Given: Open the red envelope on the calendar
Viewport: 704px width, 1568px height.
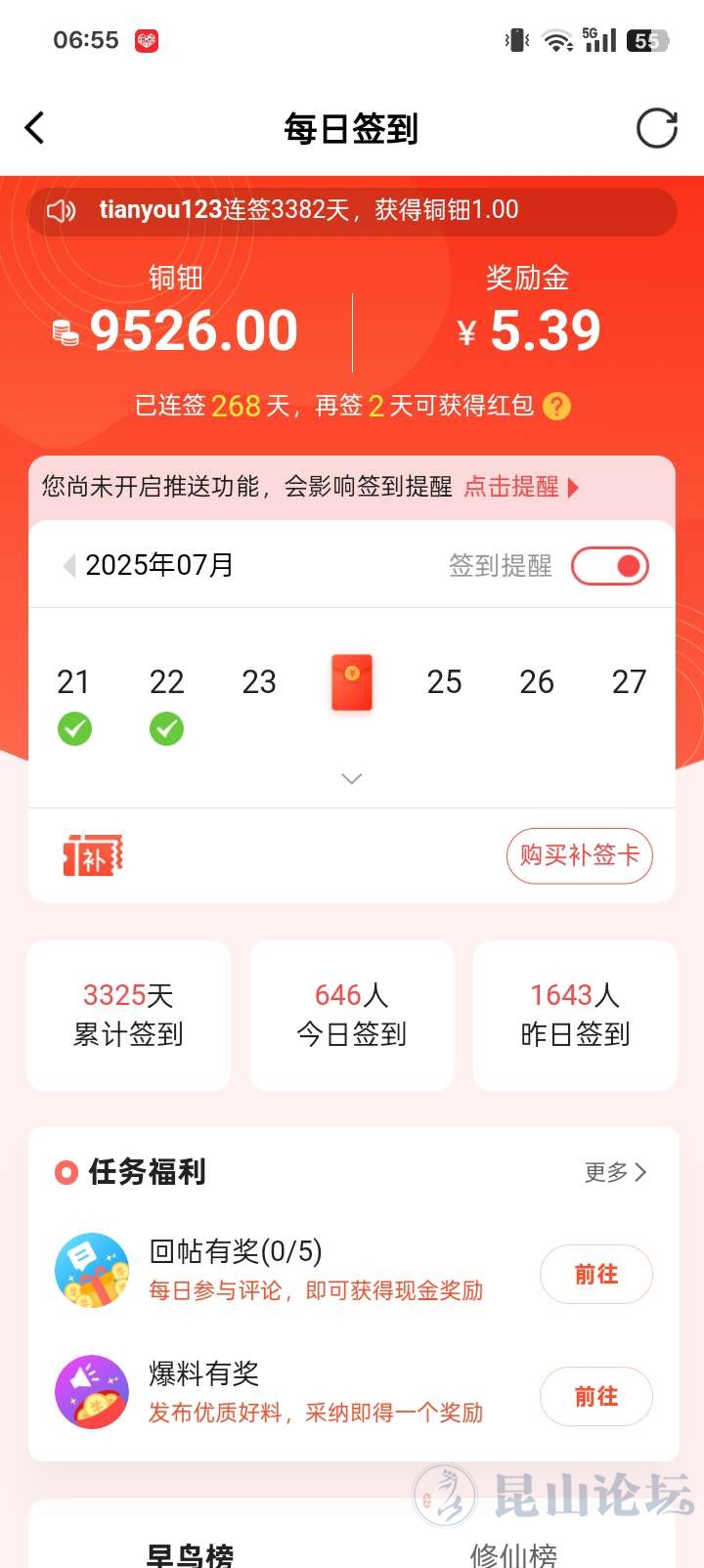Looking at the screenshot, I should click(352, 682).
